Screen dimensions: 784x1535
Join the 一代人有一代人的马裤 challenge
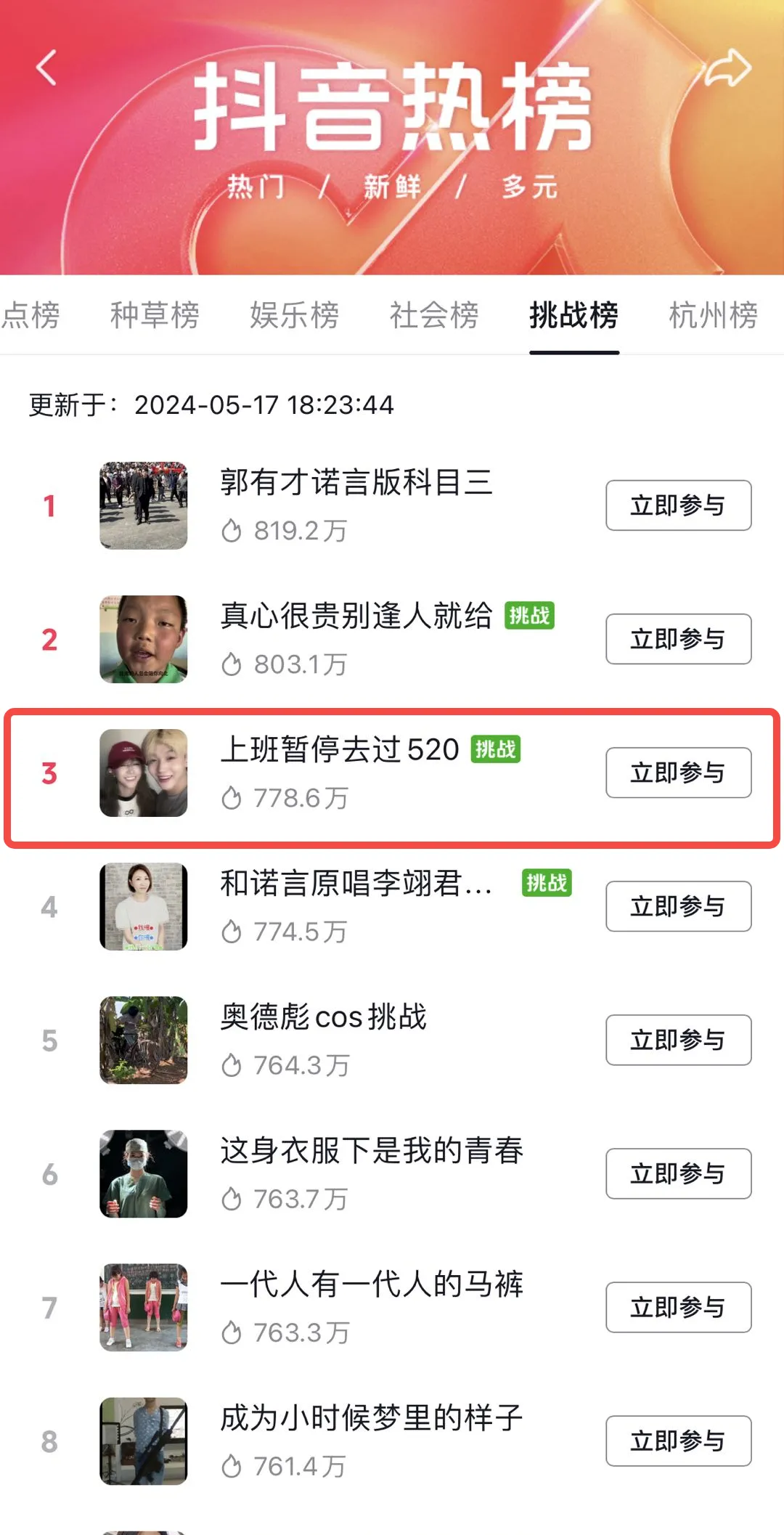(678, 1307)
